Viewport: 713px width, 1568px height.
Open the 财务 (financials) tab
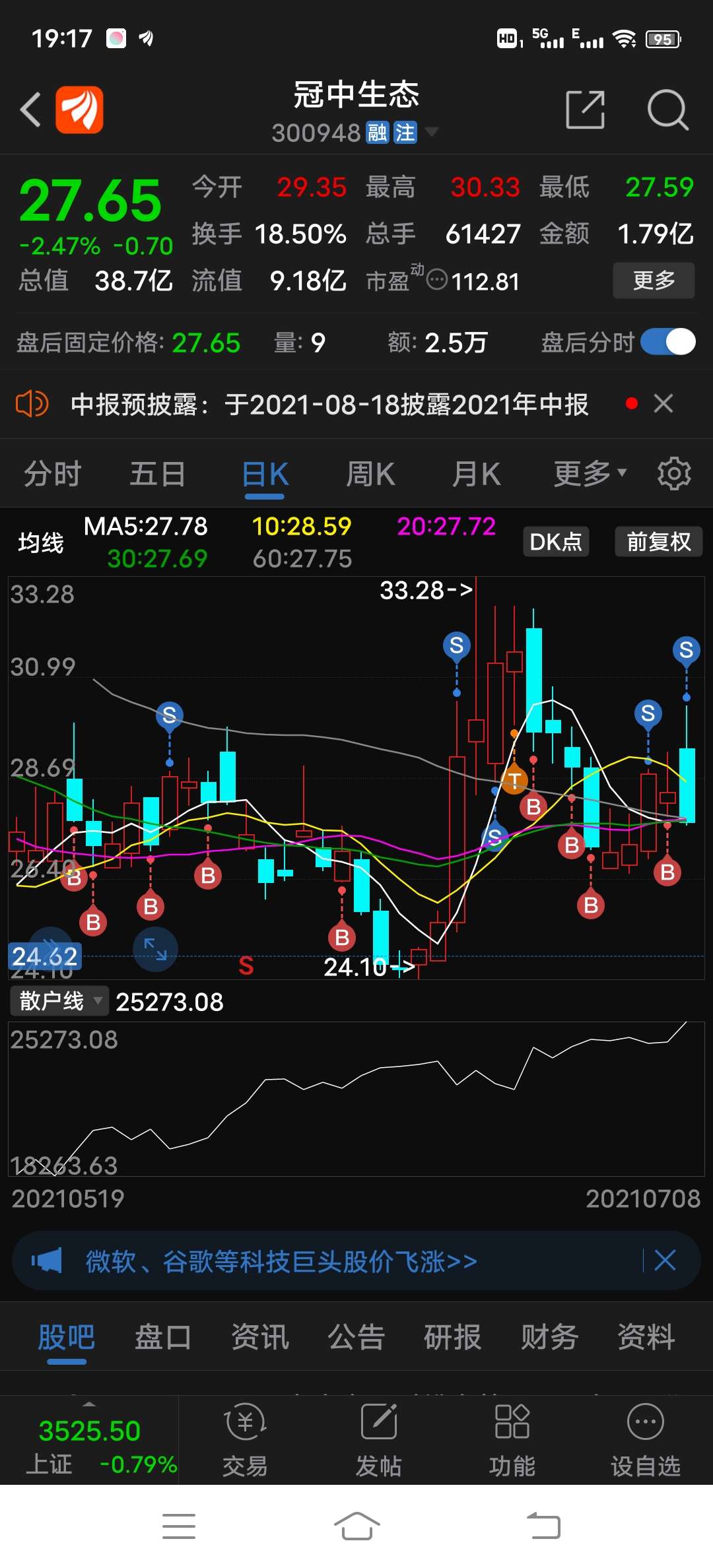[549, 1337]
